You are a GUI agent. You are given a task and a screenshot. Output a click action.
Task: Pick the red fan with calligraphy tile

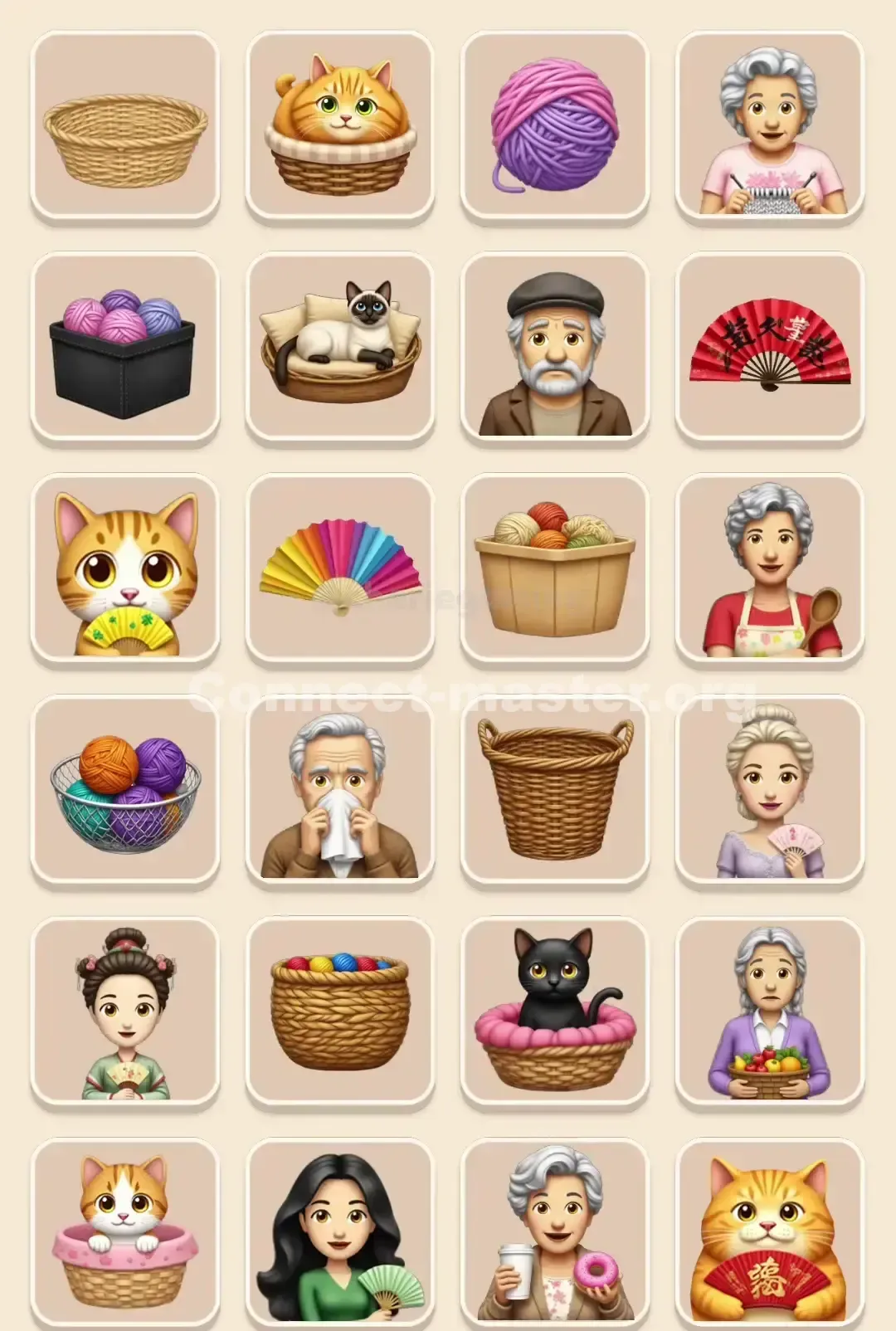(769, 346)
